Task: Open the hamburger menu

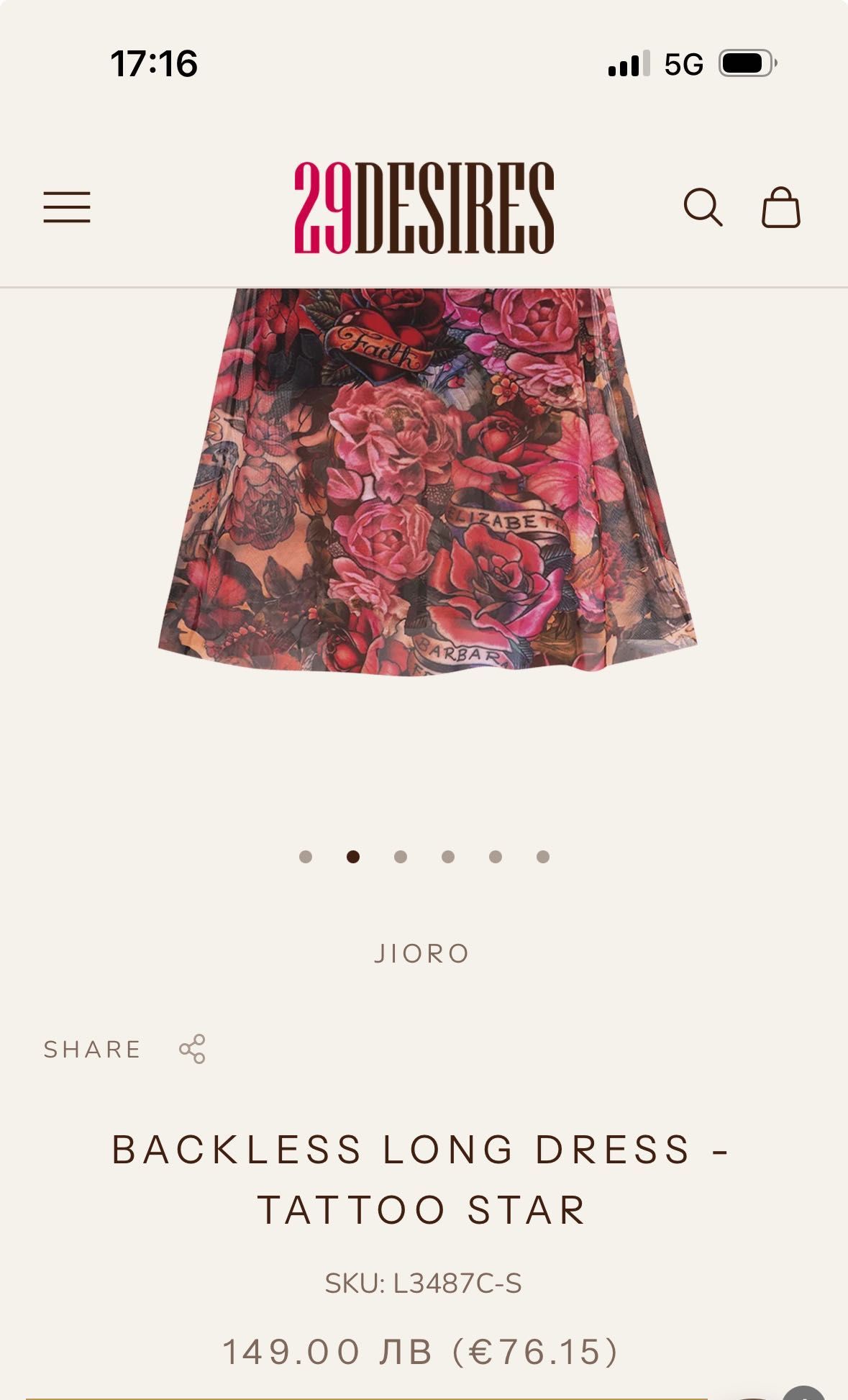Action: 66,207
